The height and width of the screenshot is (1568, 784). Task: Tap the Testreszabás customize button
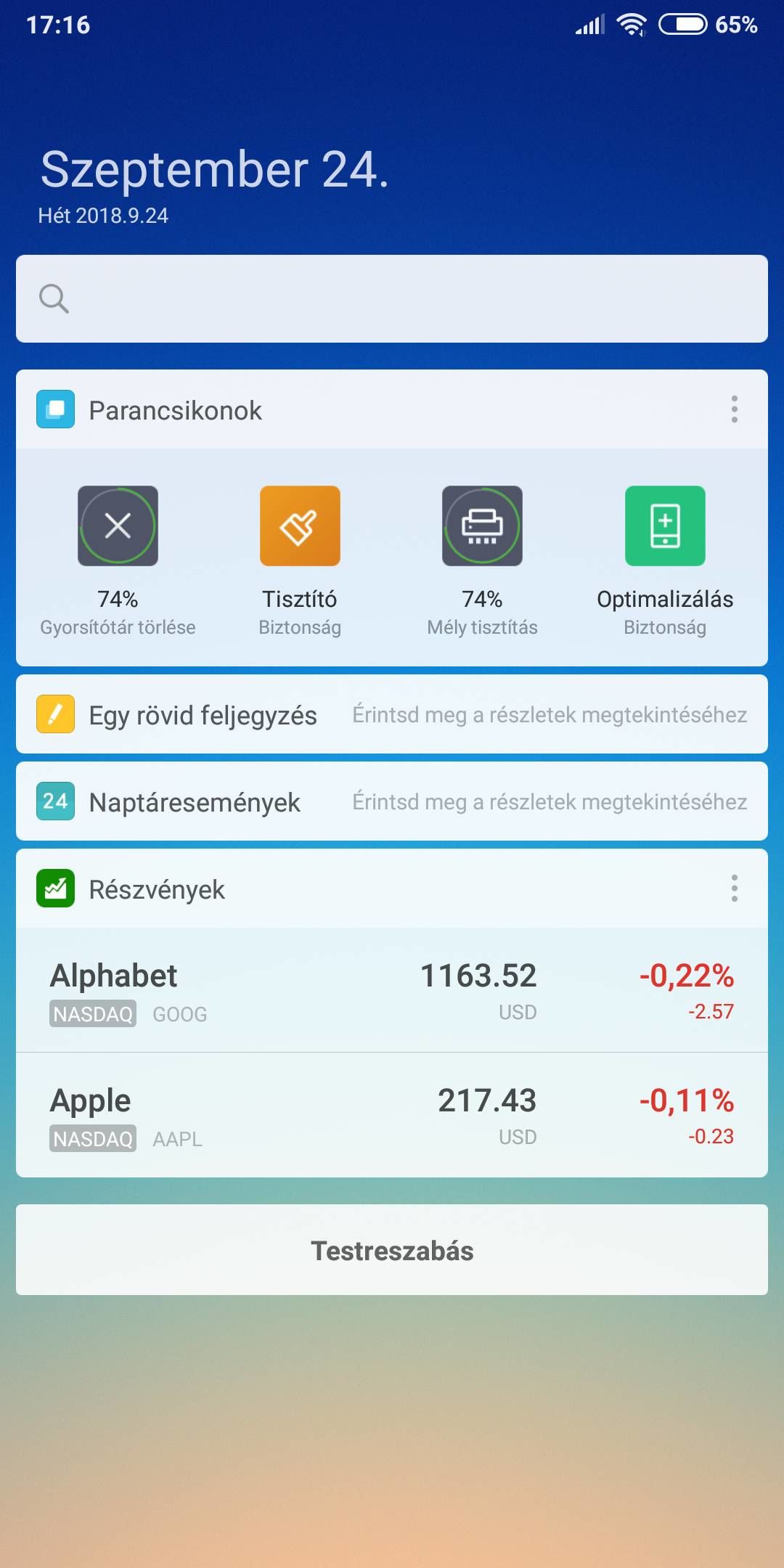click(x=392, y=1250)
